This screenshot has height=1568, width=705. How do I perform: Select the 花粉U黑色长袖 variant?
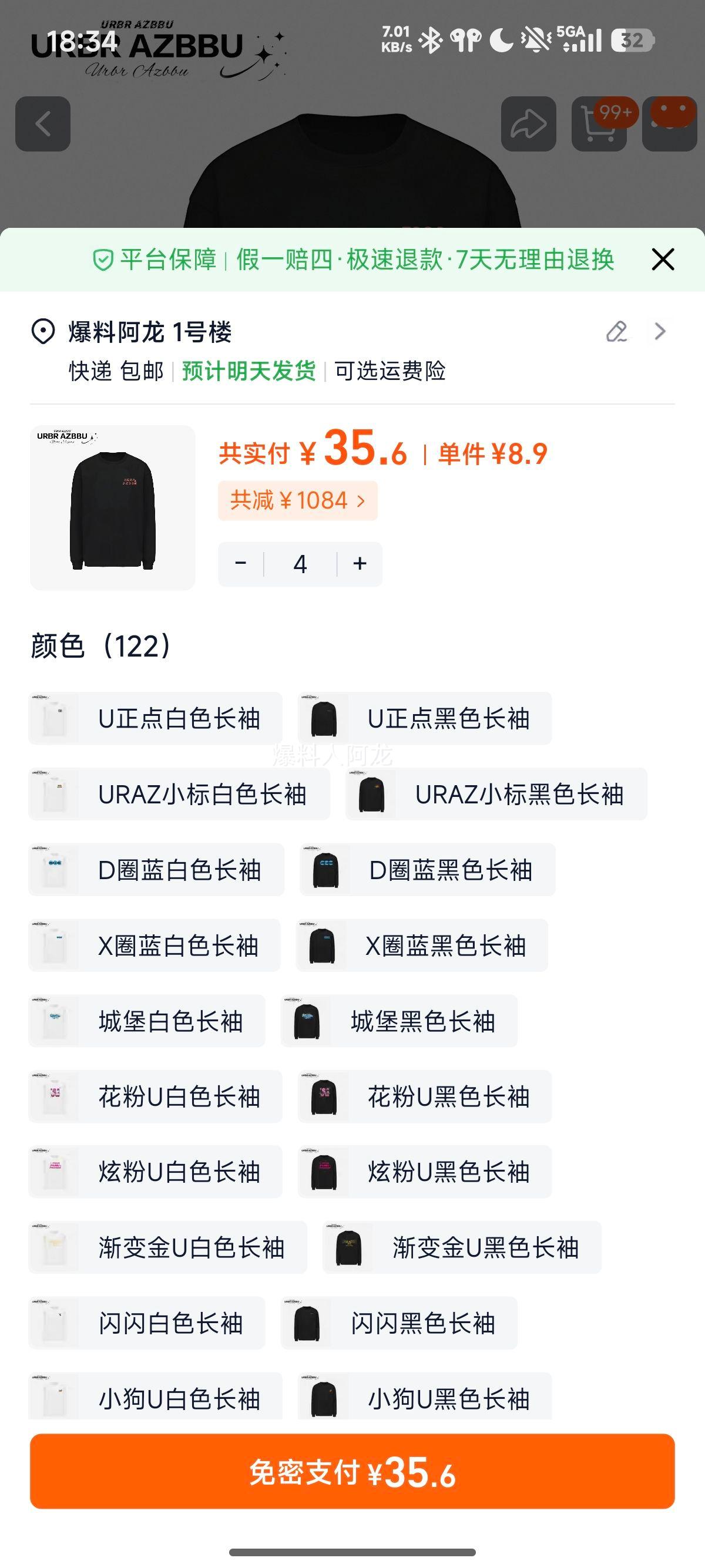click(424, 1098)
